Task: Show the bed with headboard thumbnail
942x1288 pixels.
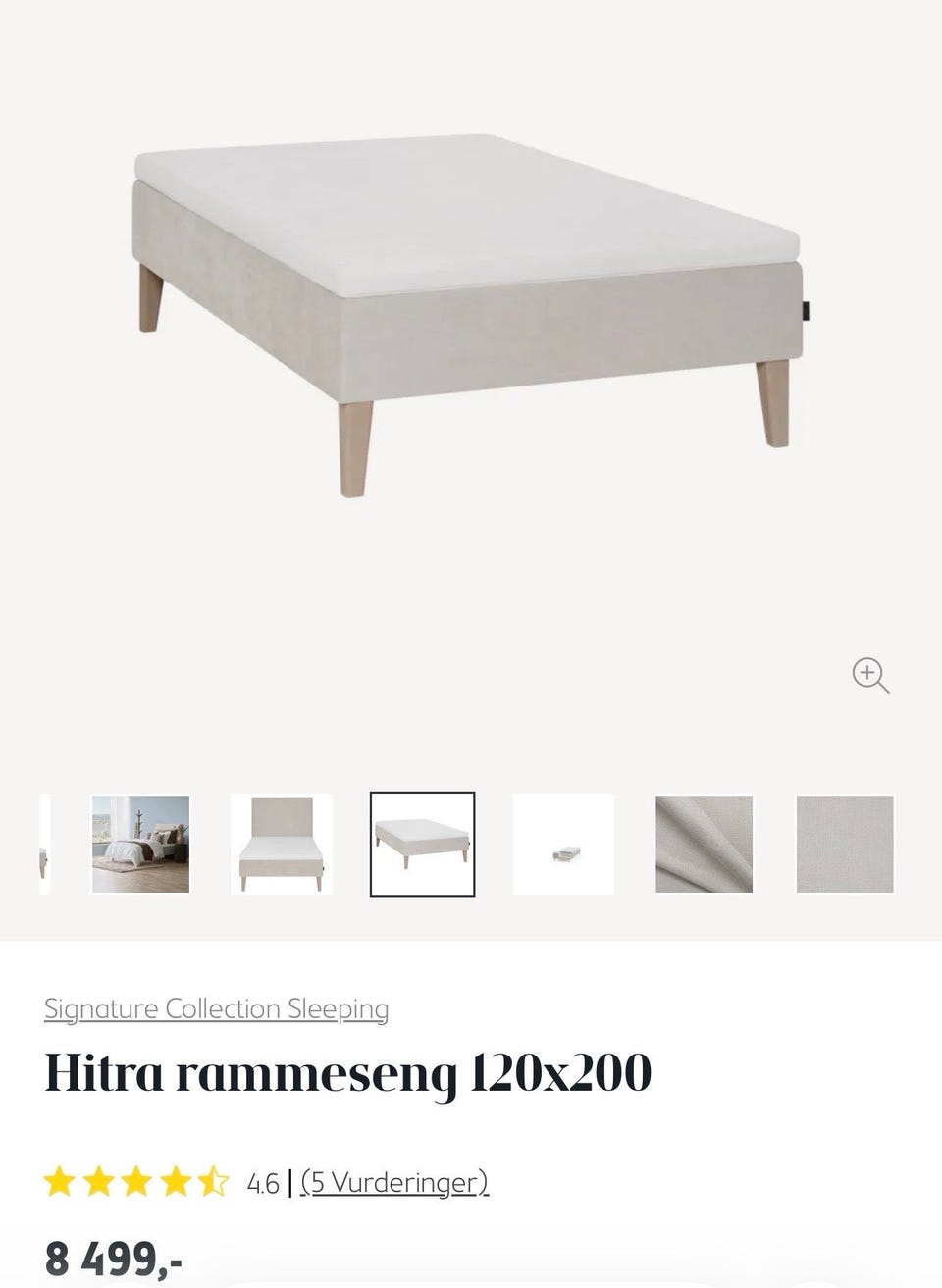Action: [x=282, y=844]
